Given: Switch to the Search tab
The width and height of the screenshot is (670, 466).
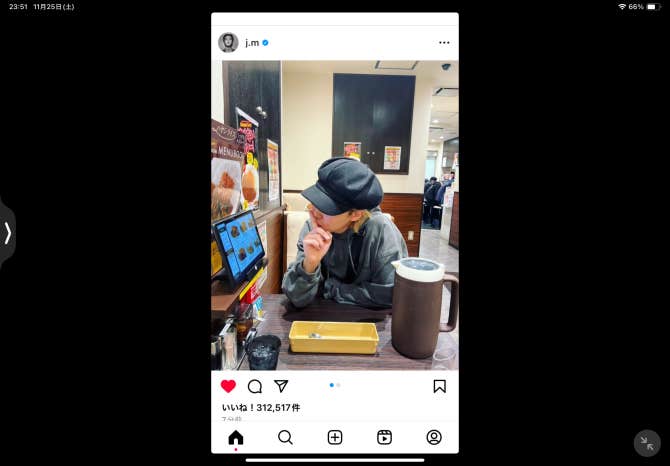Looking at the screenshot, I should [x=285, y=437].
